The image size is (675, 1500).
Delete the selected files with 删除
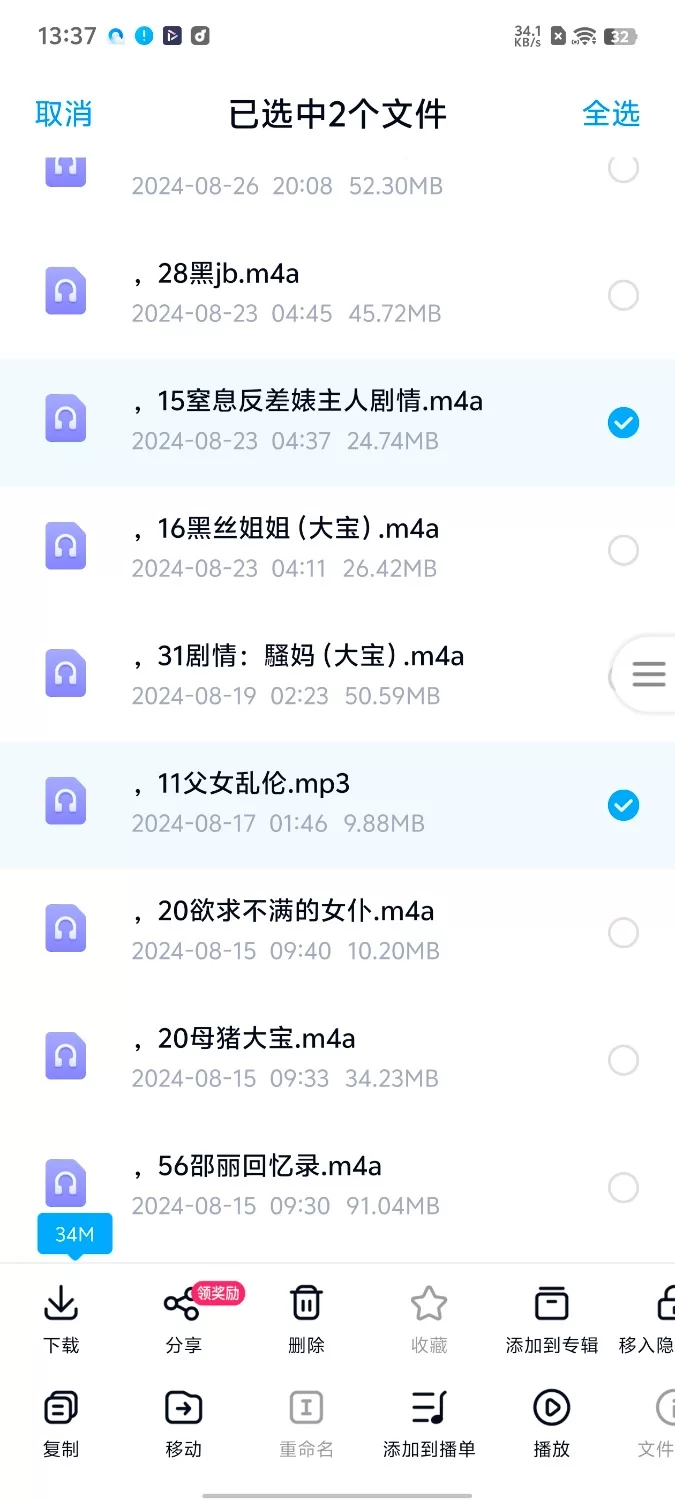[x=306, y=1320]
